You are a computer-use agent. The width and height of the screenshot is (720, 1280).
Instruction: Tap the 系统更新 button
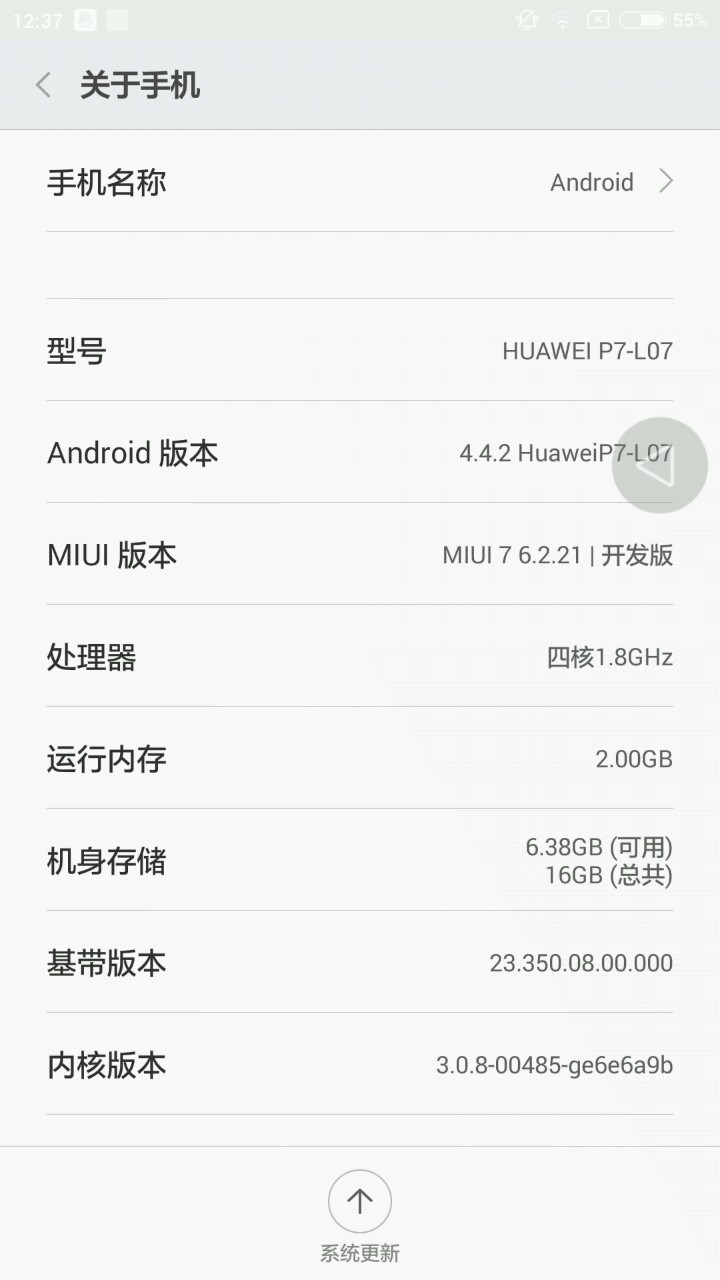(x=360, y=1202)
